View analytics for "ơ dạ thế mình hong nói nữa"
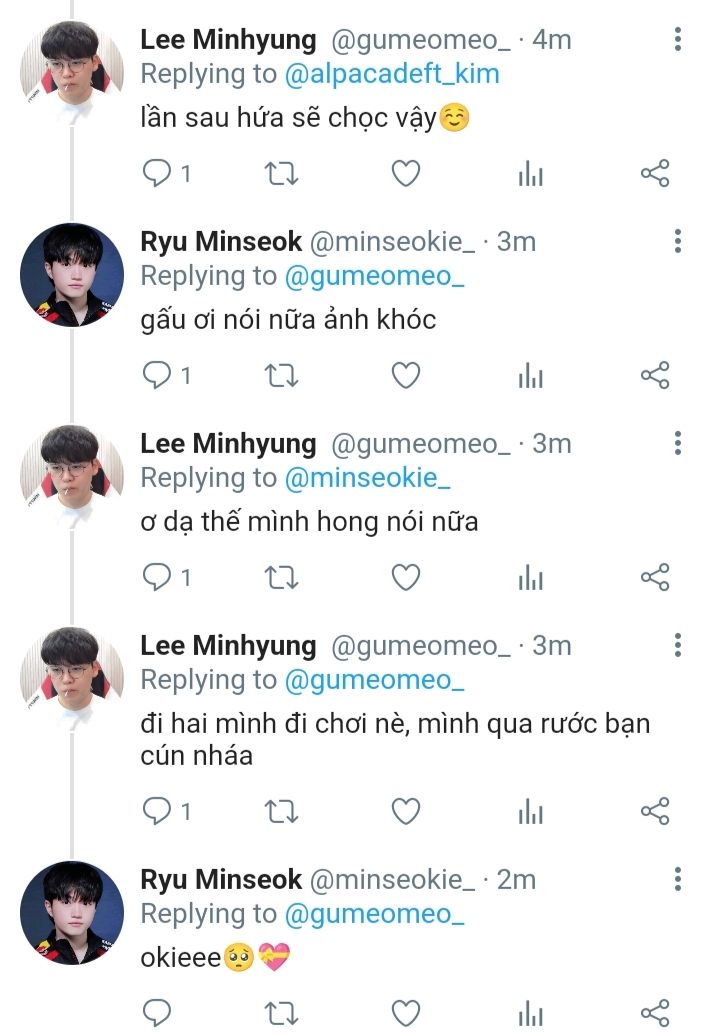Viewport: 720px width, 1035px height. tap(530, 577)
